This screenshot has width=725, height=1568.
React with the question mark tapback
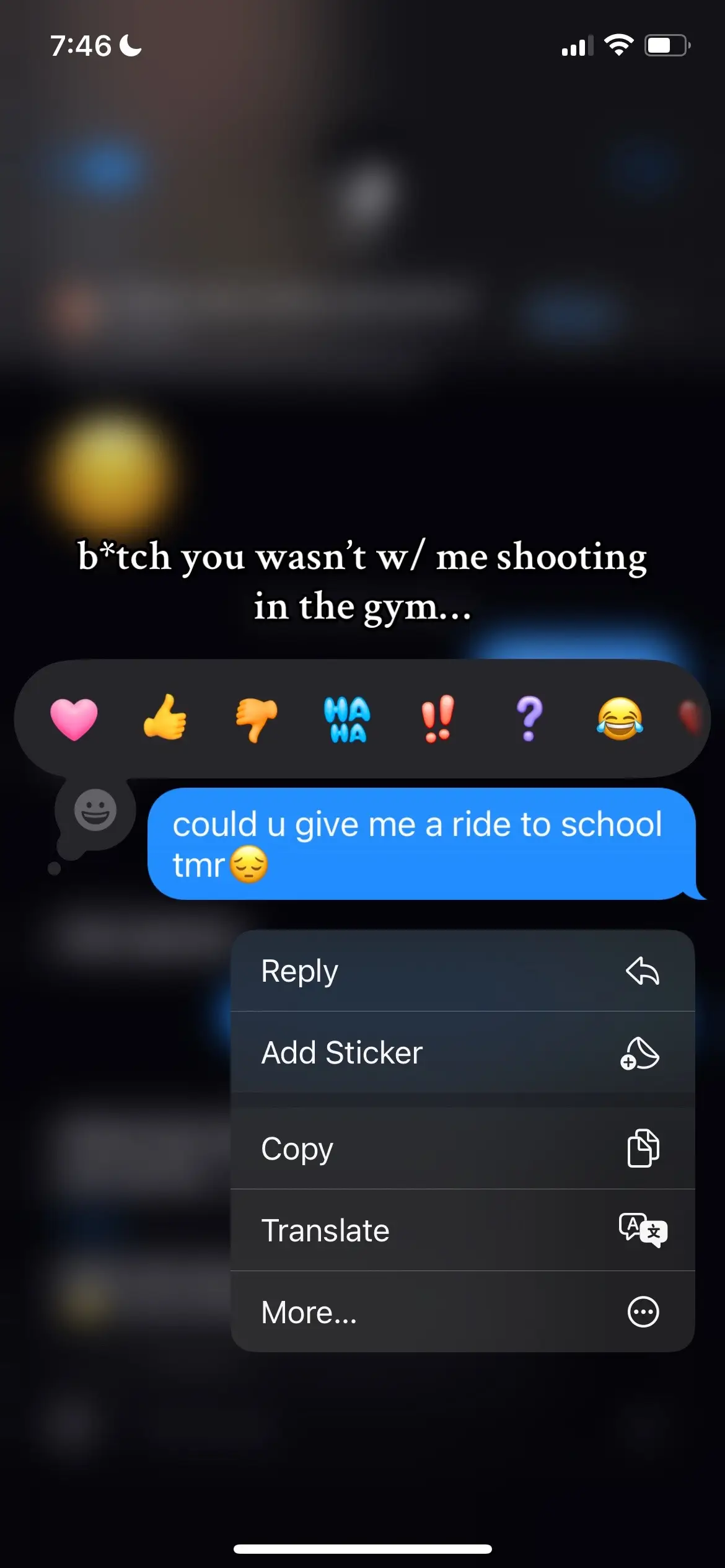[529, 719]
